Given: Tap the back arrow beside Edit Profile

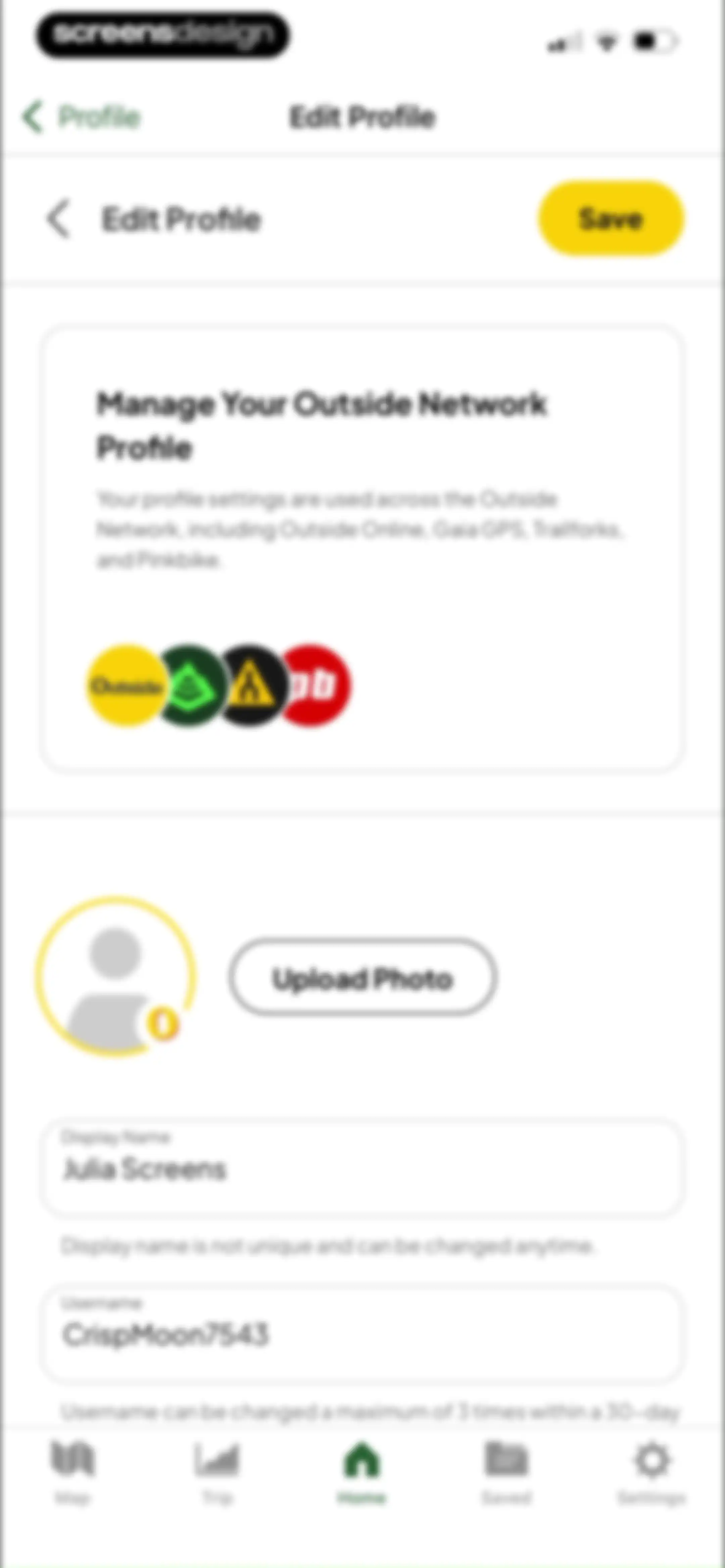Looking at the screenshot, I should [58, 219].
